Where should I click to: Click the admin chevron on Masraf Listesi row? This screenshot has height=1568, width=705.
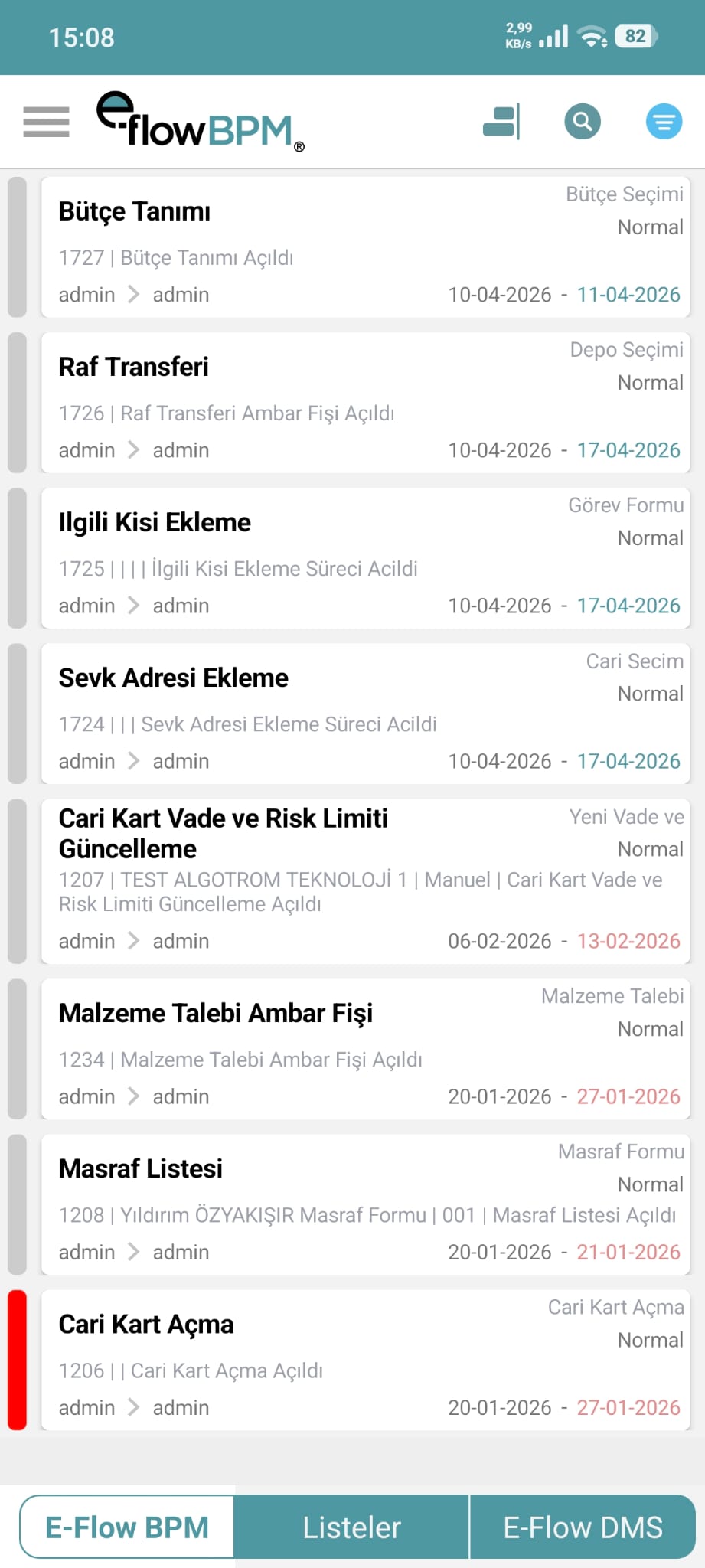132,1251
